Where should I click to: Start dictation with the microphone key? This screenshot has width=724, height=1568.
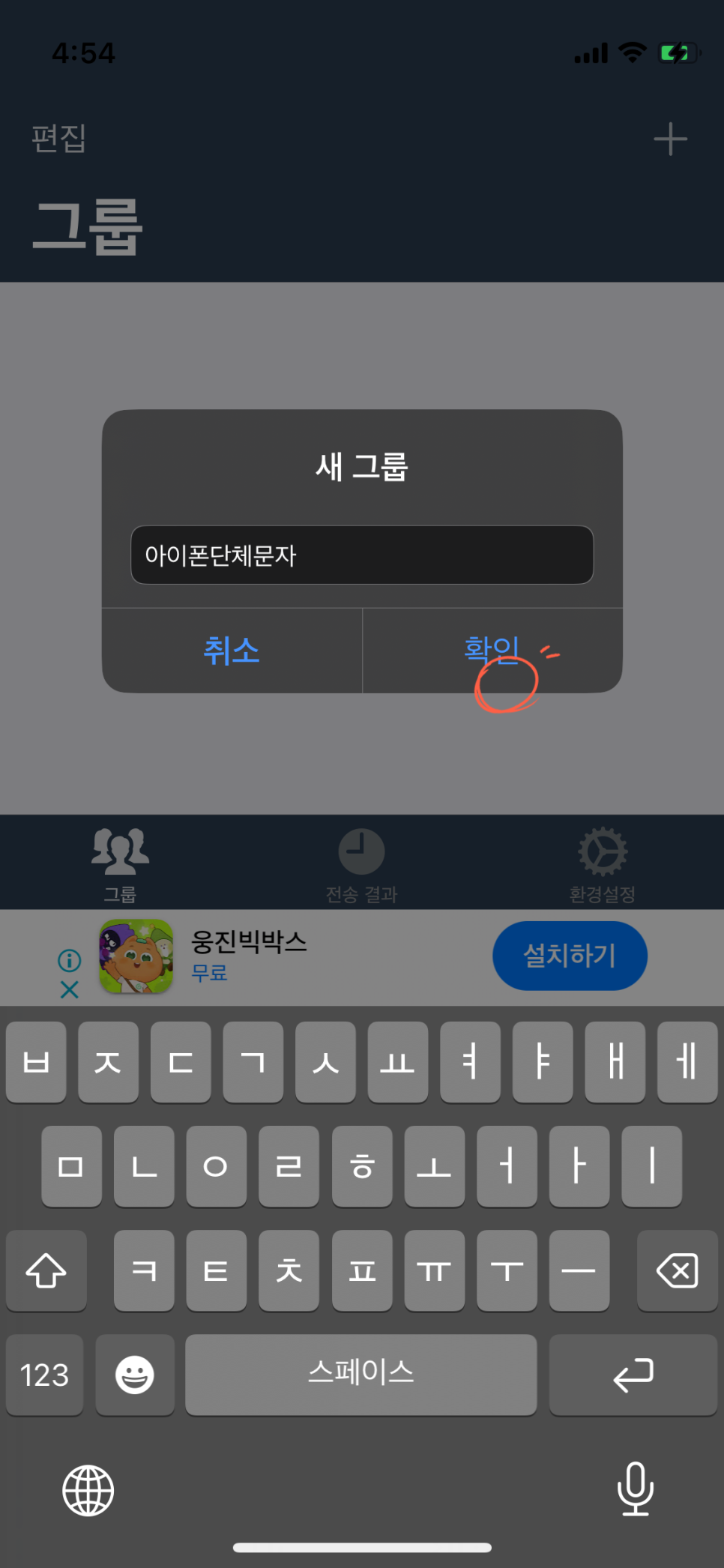(x=636, y=1489)
